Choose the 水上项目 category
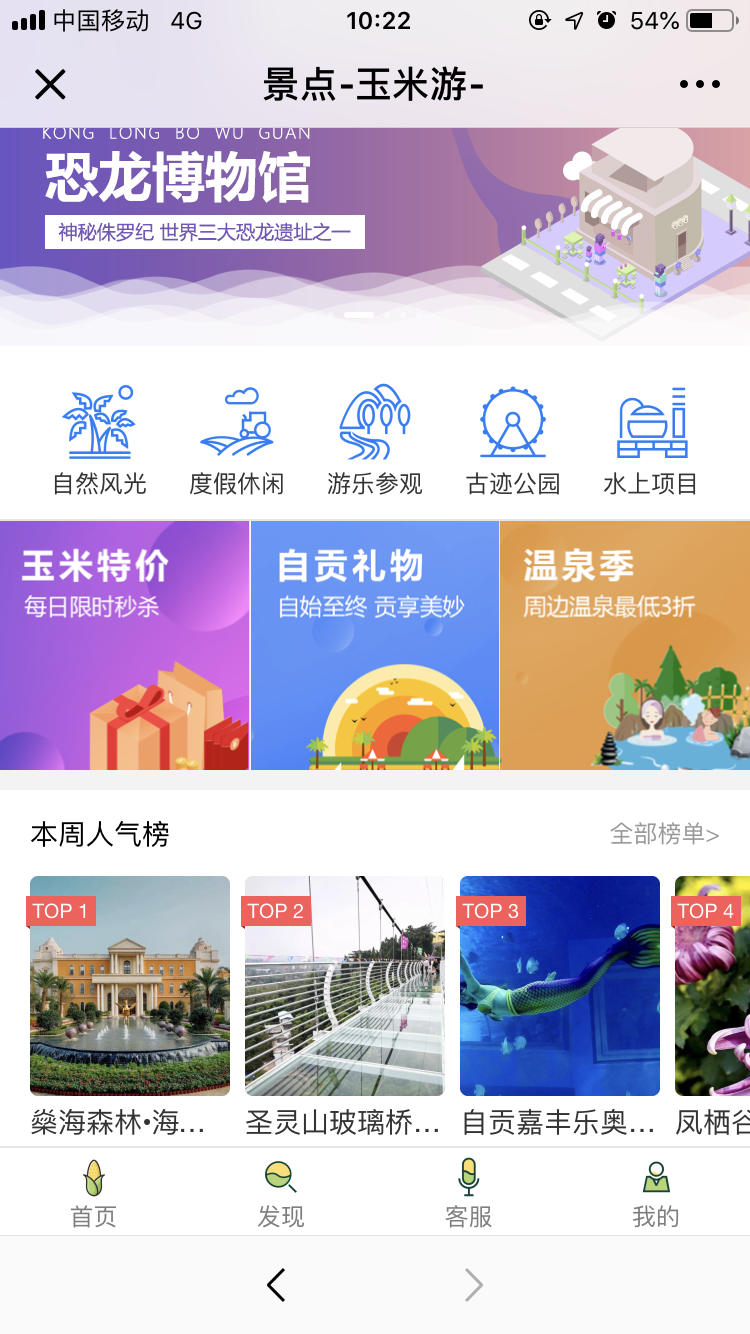 (651, 440)
